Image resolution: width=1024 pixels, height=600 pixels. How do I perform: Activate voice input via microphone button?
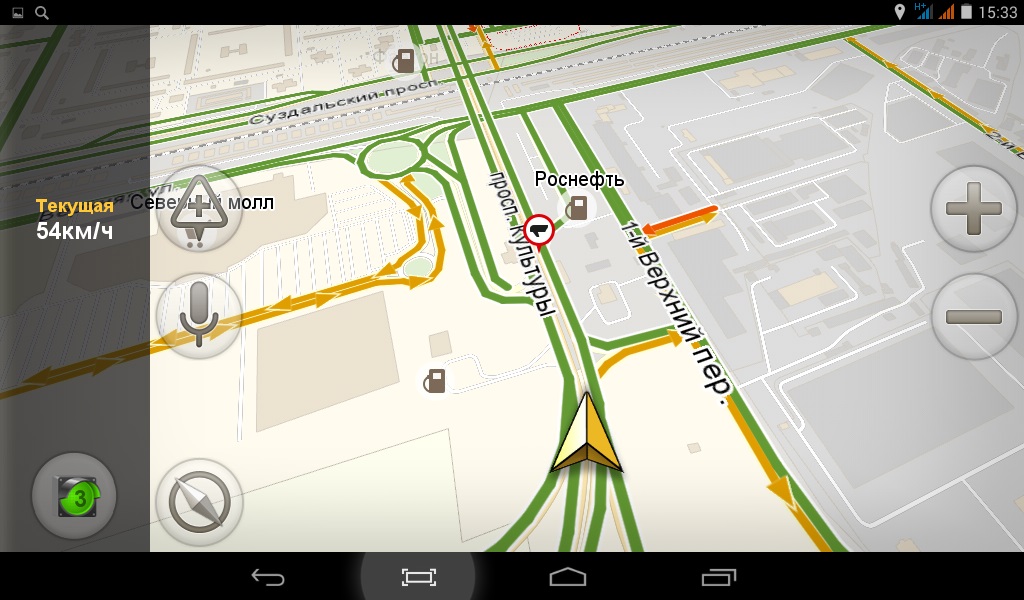pyautogui.click(x=199, y=315)
